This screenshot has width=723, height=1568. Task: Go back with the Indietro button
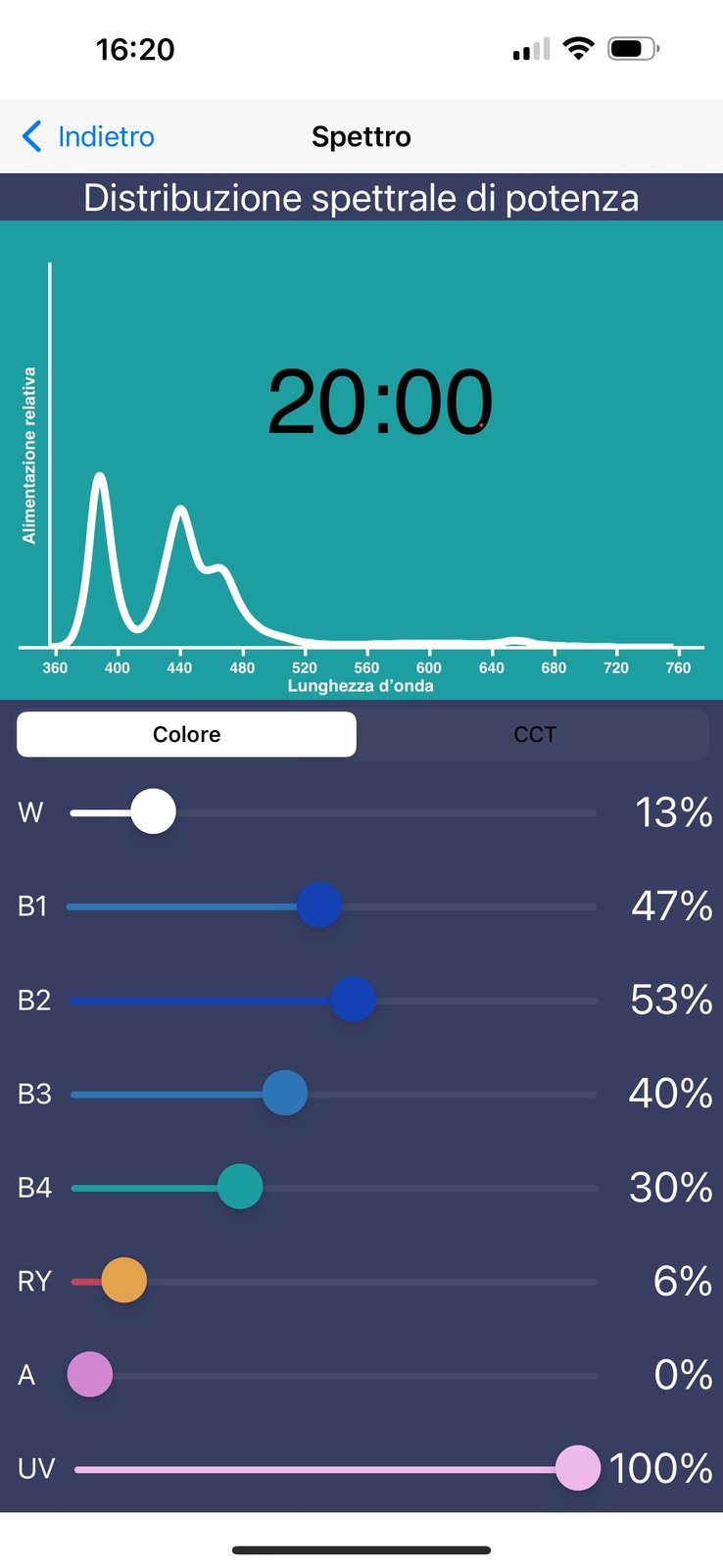click(88, 136)
